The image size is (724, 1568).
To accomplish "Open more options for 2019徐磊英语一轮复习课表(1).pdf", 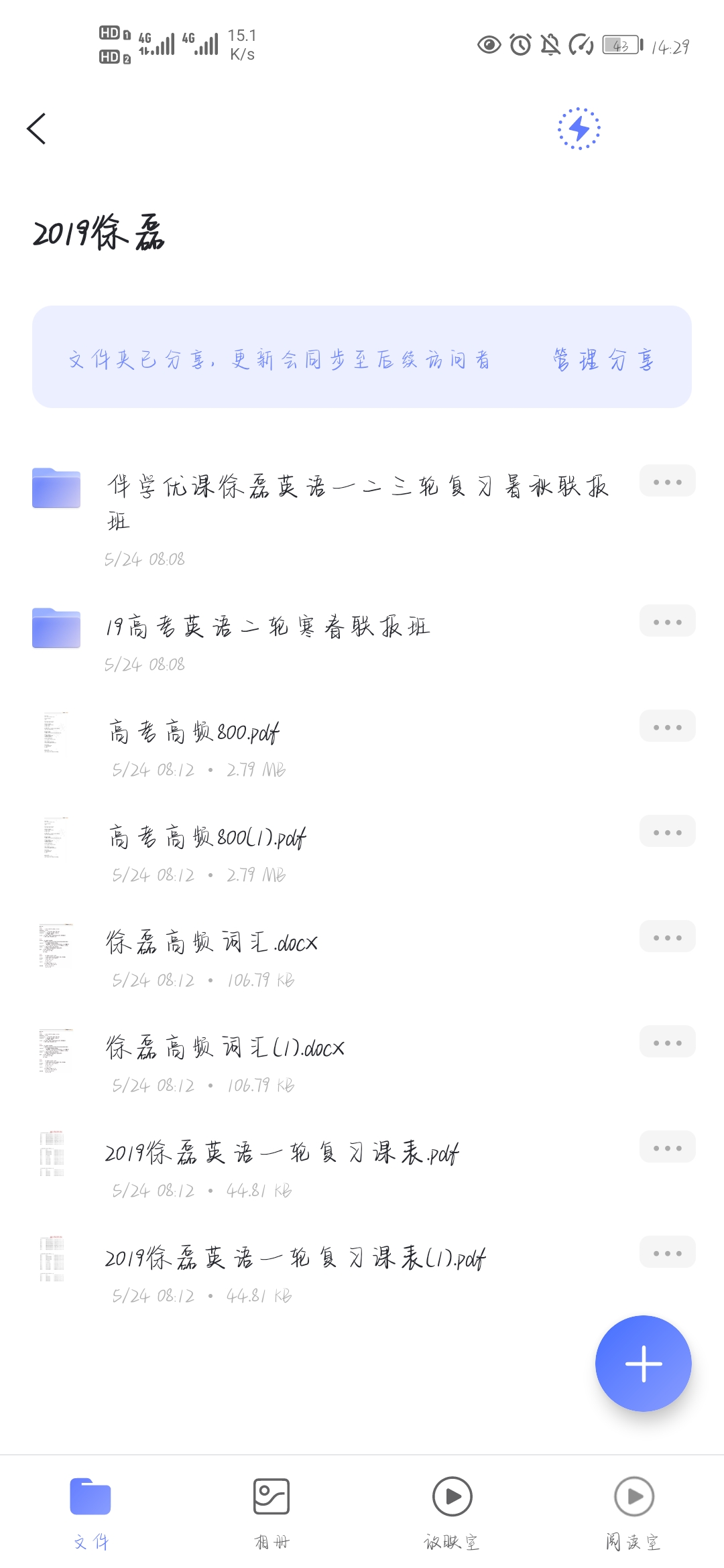I will click(666, 1251).
